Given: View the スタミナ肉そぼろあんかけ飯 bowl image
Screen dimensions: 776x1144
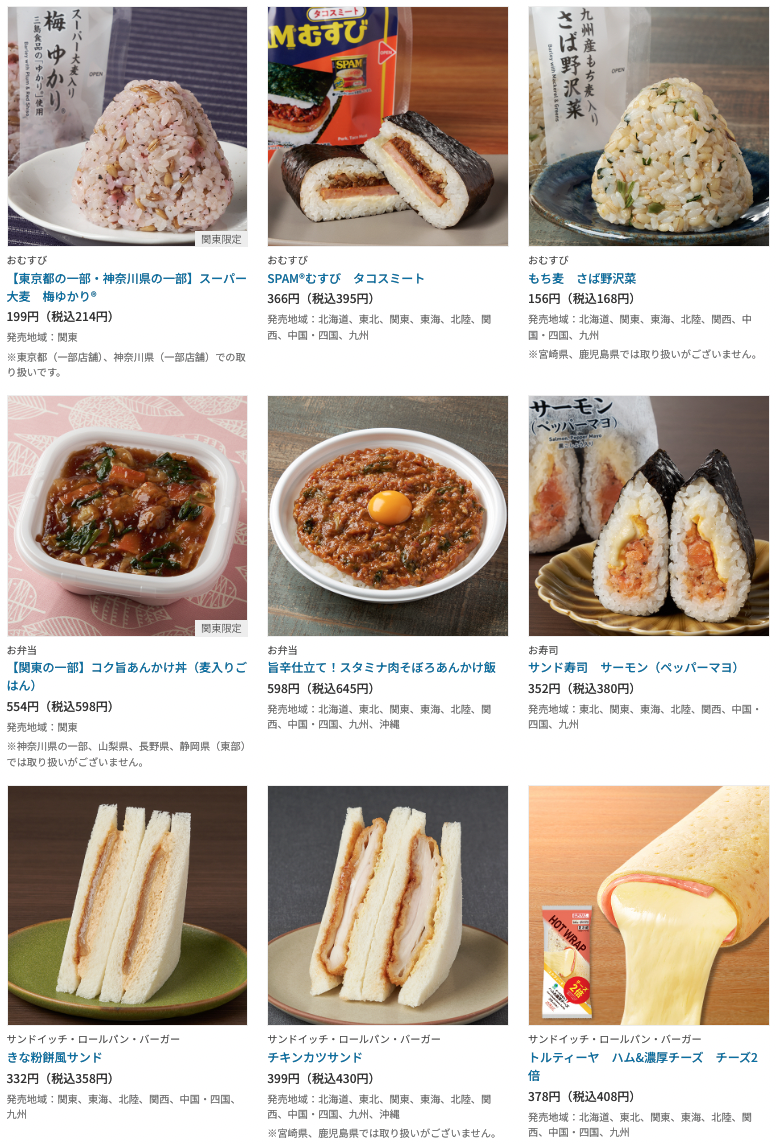Looking at the screenshot, I should [387, 515].
